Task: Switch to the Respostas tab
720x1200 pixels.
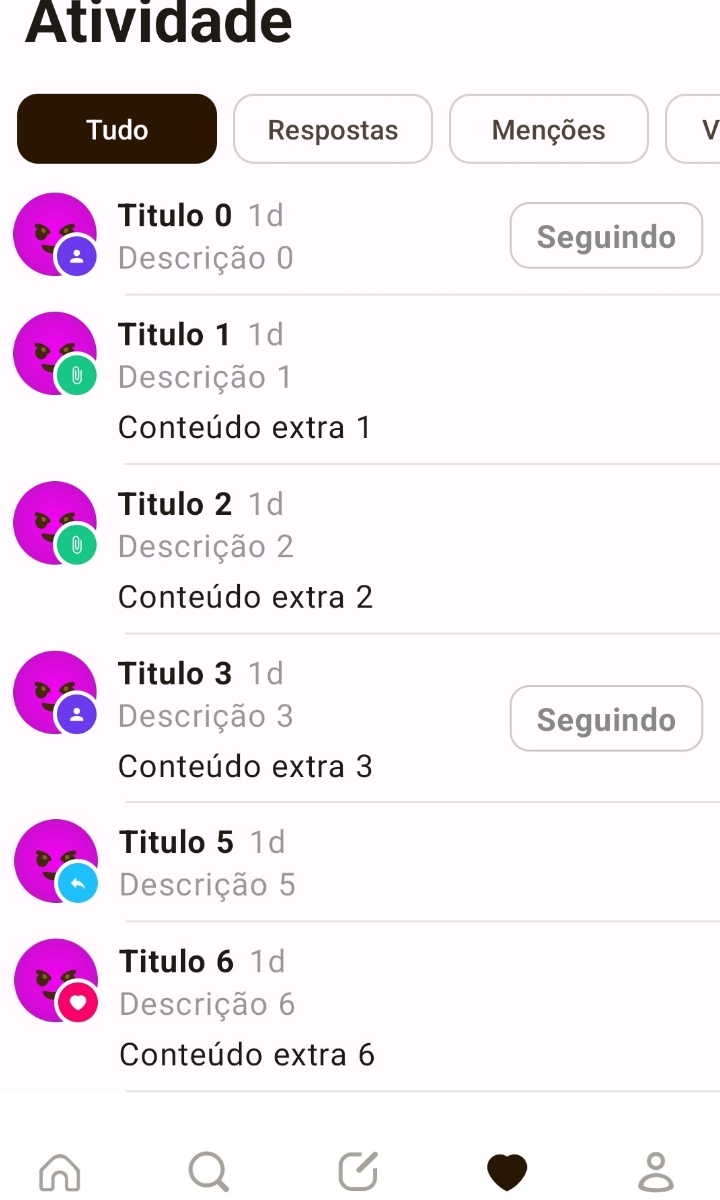Action: [332, 129]
